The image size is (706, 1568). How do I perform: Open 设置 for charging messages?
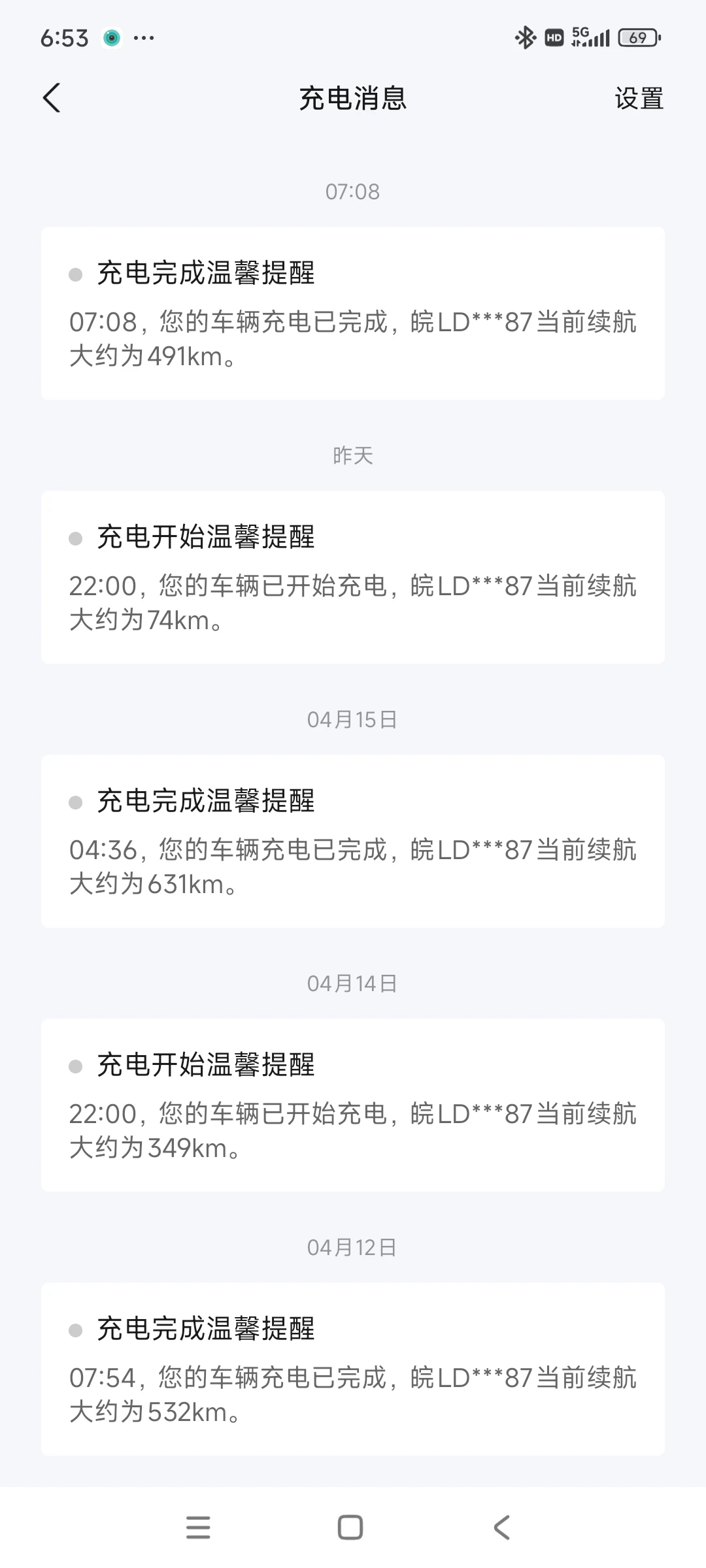pyautogui.click(x=639, y=99)
